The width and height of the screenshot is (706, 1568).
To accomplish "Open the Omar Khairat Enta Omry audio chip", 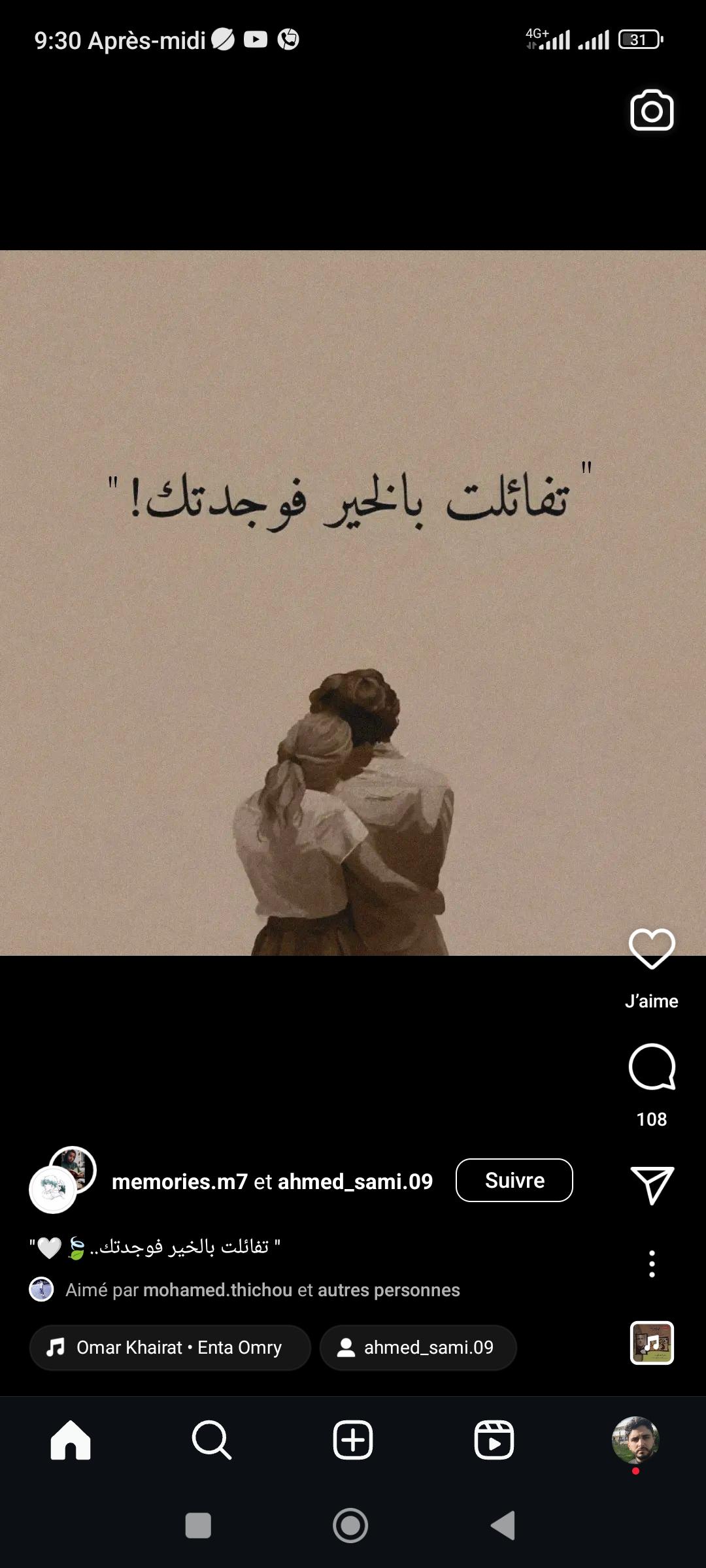I will point(169,1347).
